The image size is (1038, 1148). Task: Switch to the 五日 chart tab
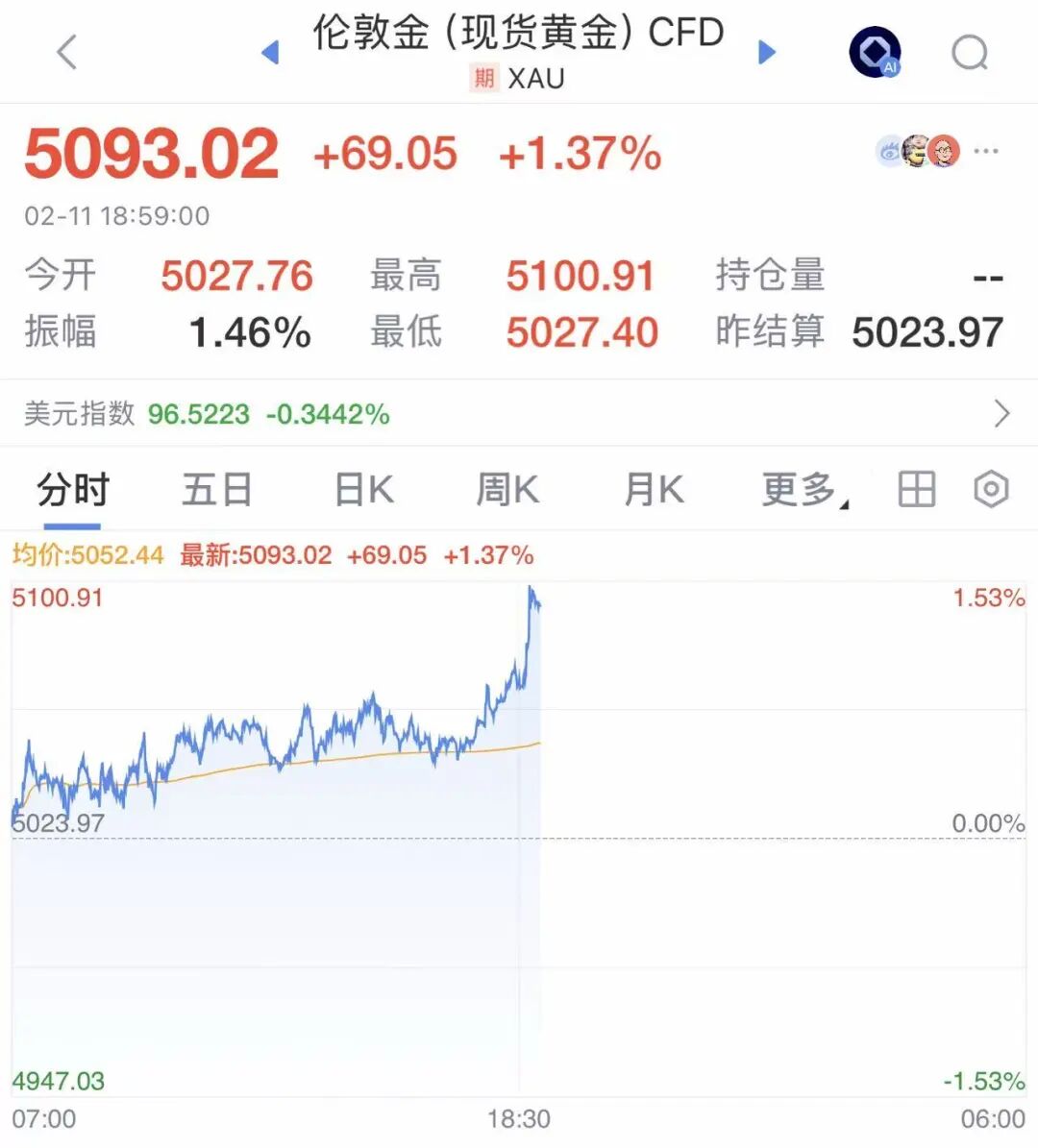[x=217, y=490]
